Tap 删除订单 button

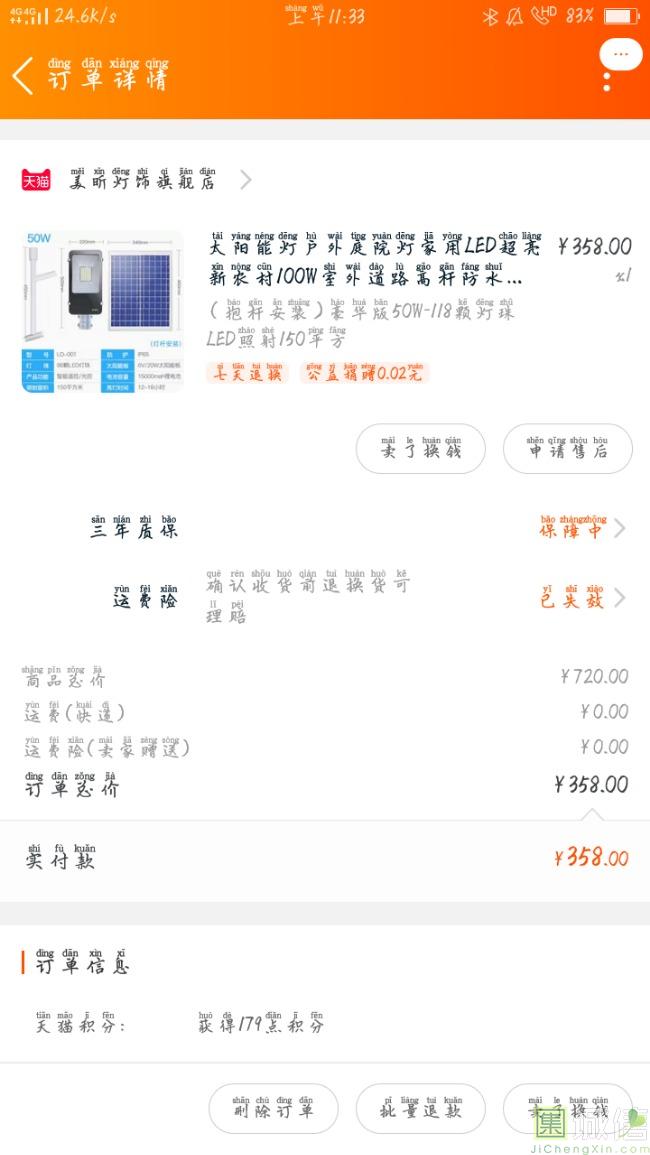[273, 1109]
